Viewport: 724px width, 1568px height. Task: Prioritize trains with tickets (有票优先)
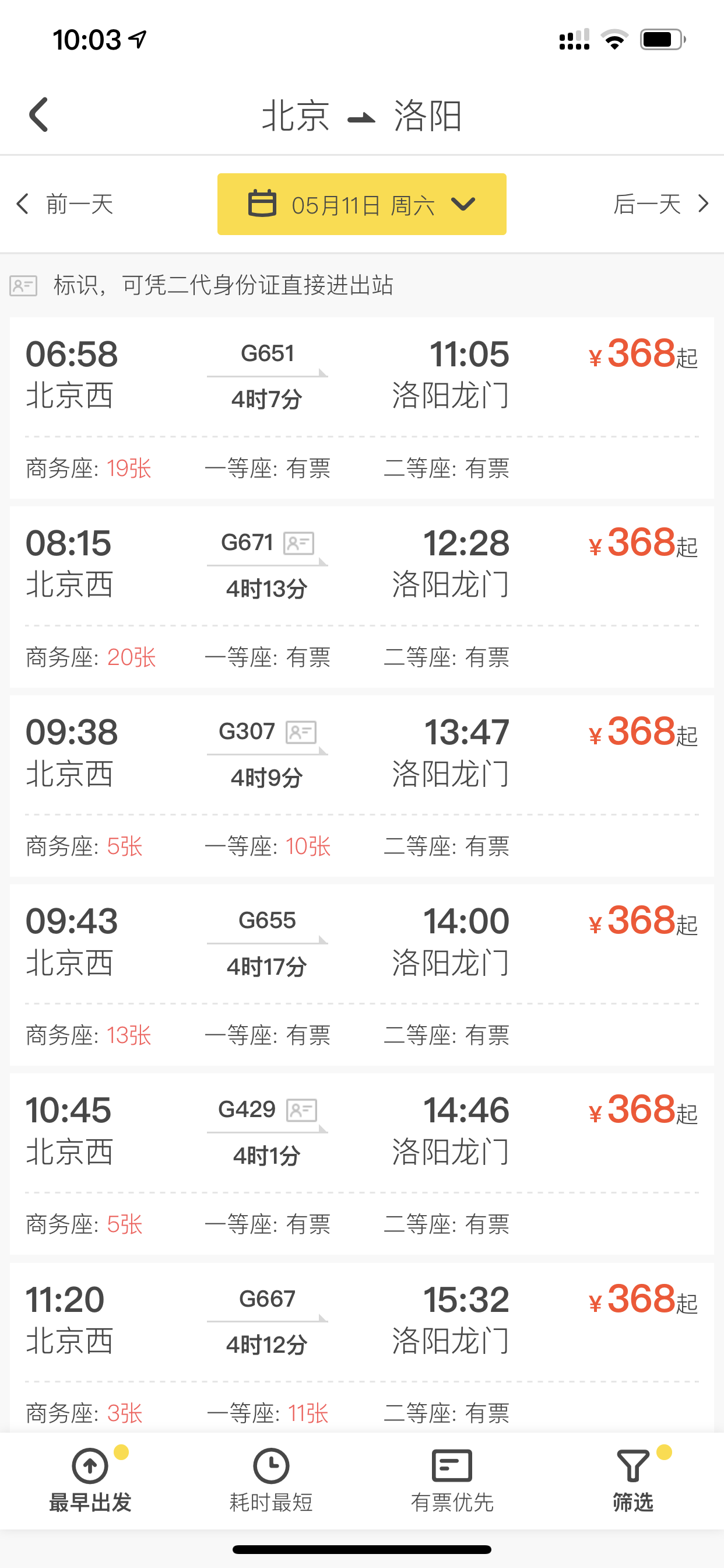tap(452, 1480)
